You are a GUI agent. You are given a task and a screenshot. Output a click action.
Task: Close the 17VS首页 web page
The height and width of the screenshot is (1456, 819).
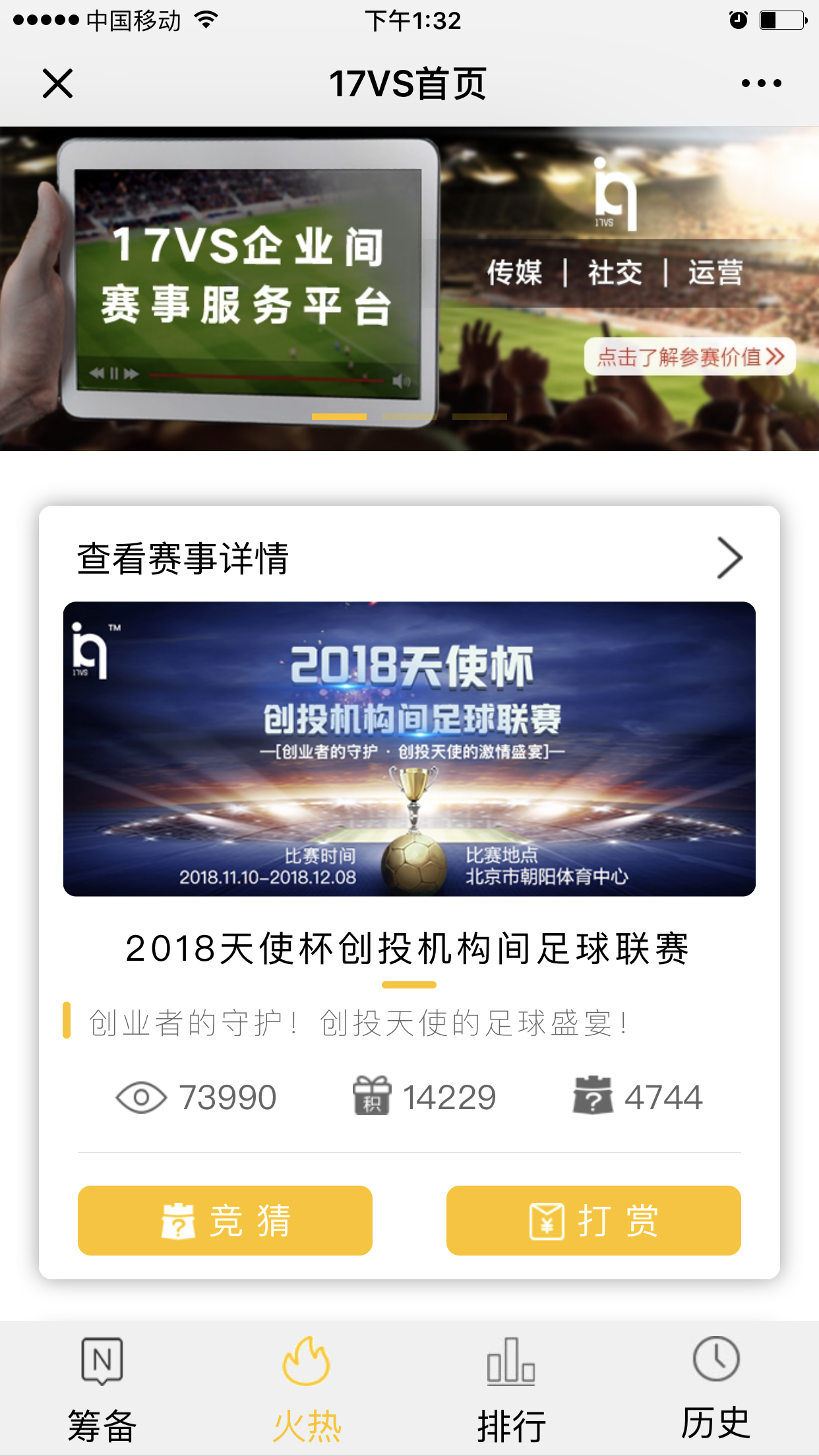[x=58, y=84]
